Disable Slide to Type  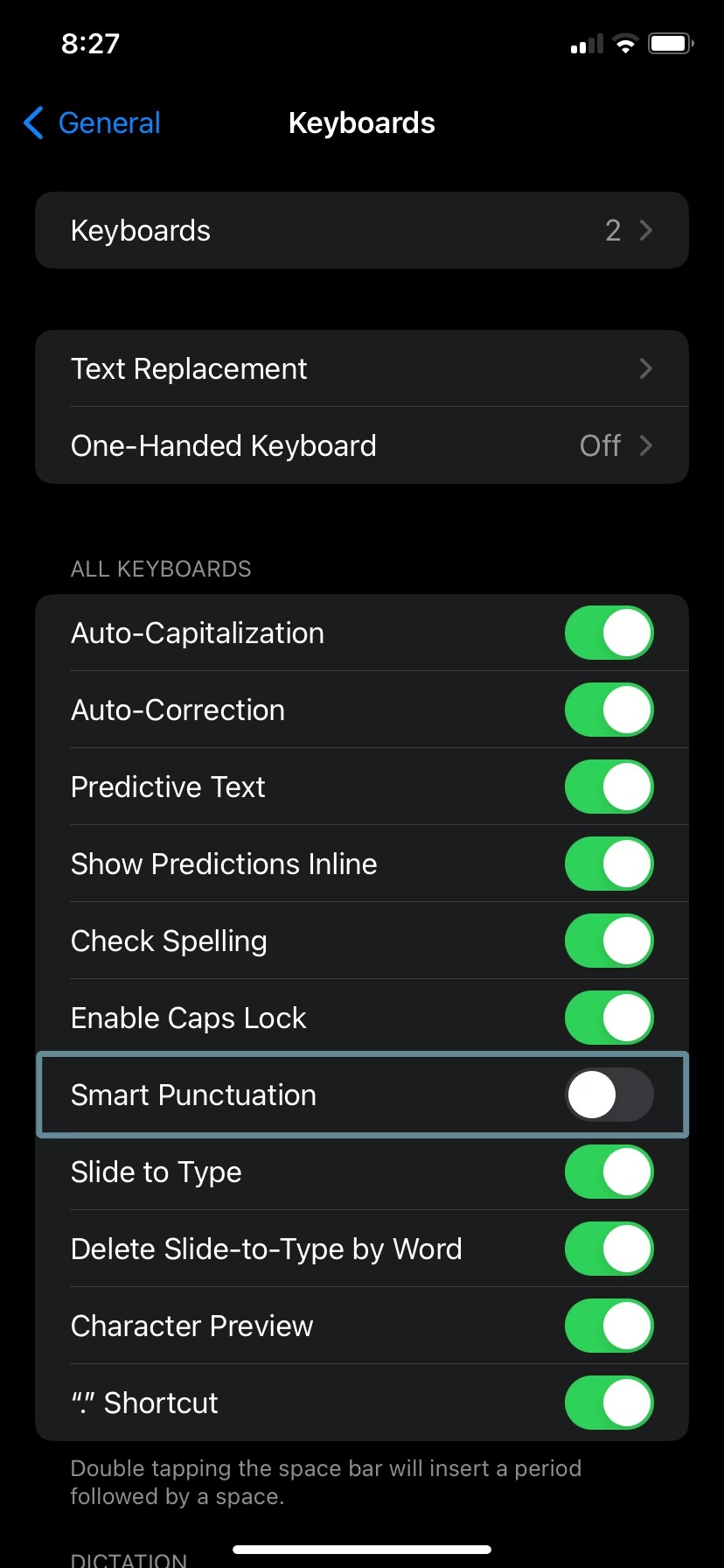click(x=609, y=1172)
